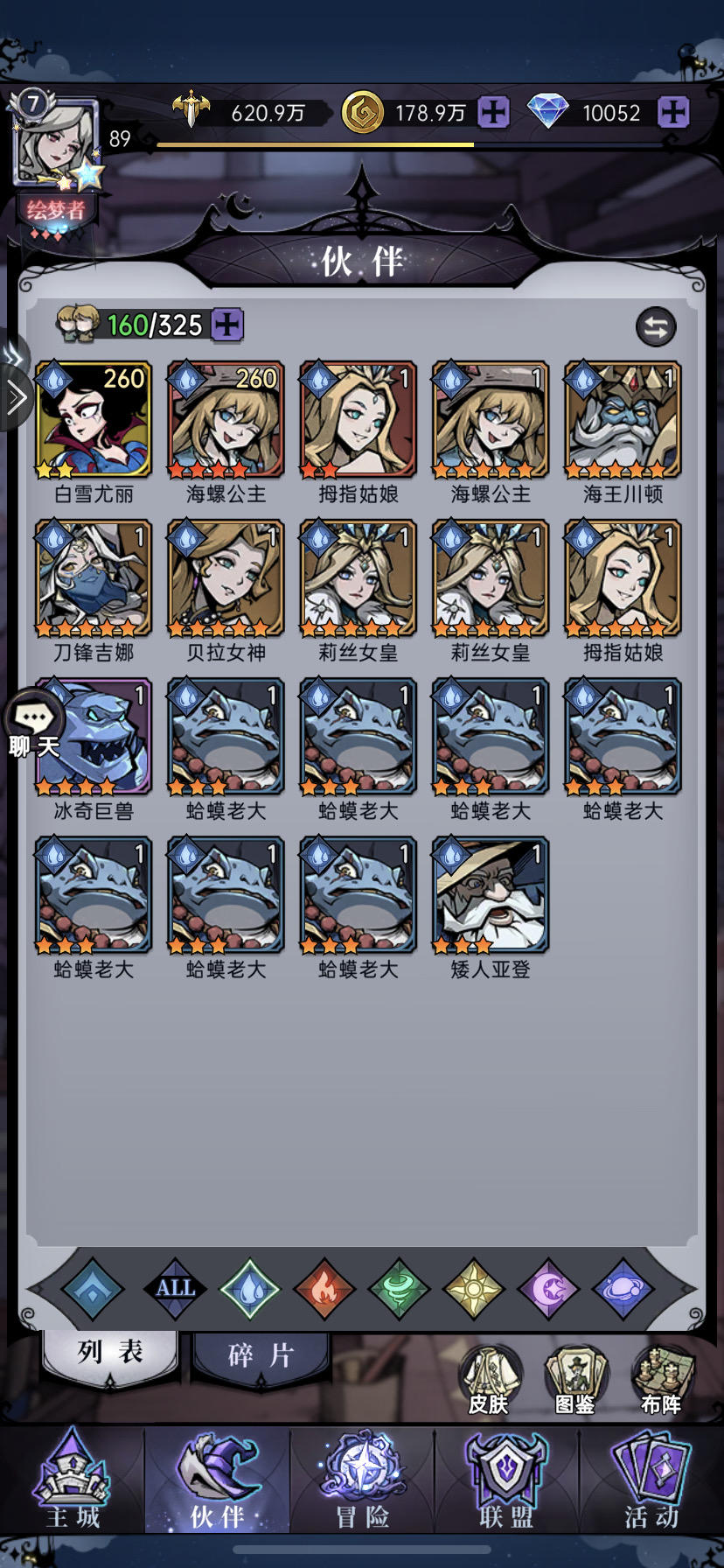
Task: Select the water element filter
Action: click(x=250, y=1287)
